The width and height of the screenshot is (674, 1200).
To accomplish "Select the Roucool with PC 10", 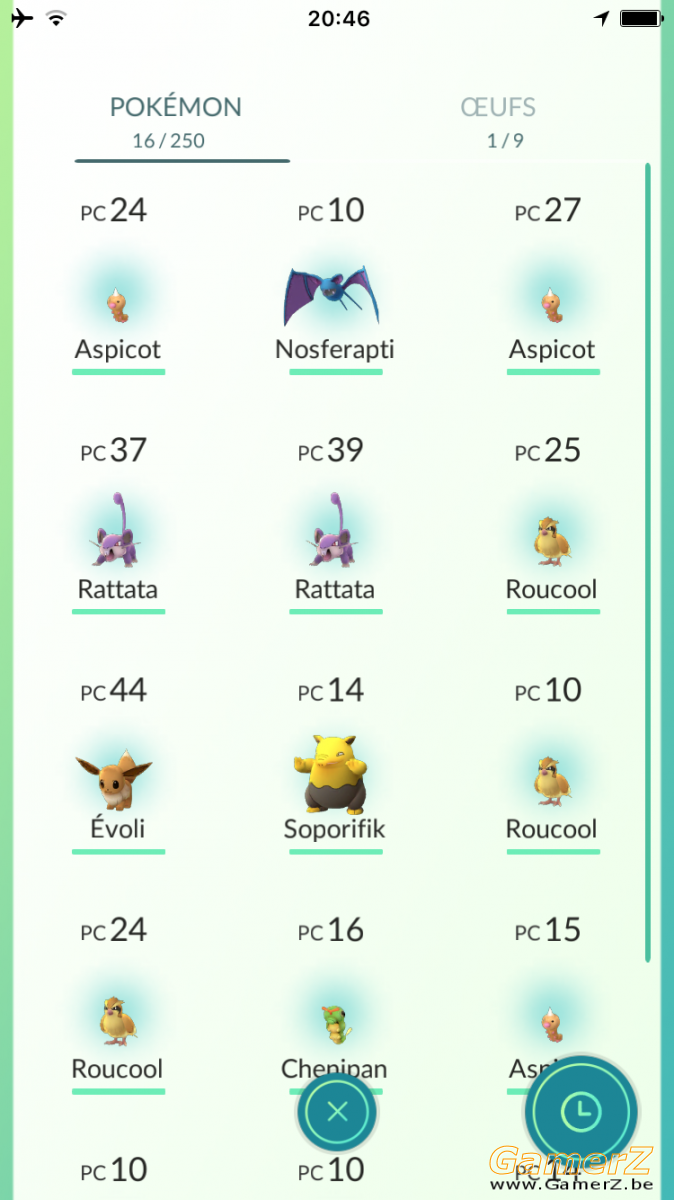I will 552,765.
